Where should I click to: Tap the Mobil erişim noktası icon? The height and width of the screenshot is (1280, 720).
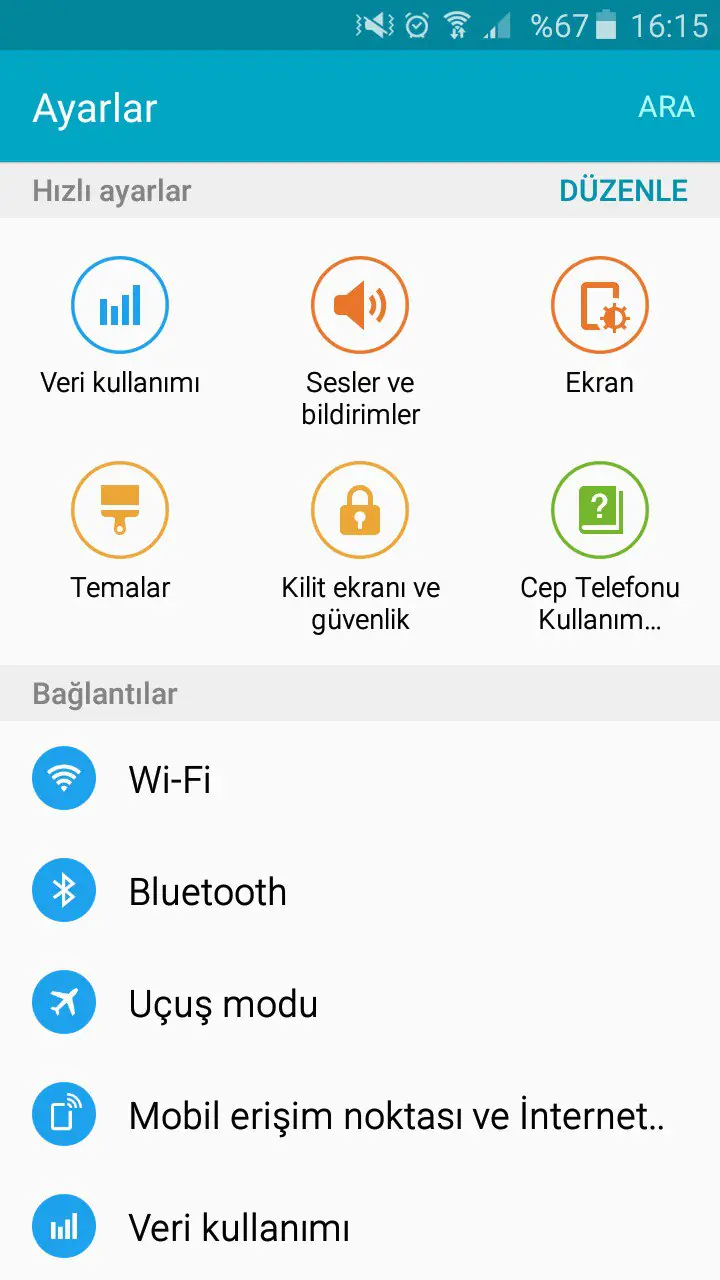[64, 1113]
